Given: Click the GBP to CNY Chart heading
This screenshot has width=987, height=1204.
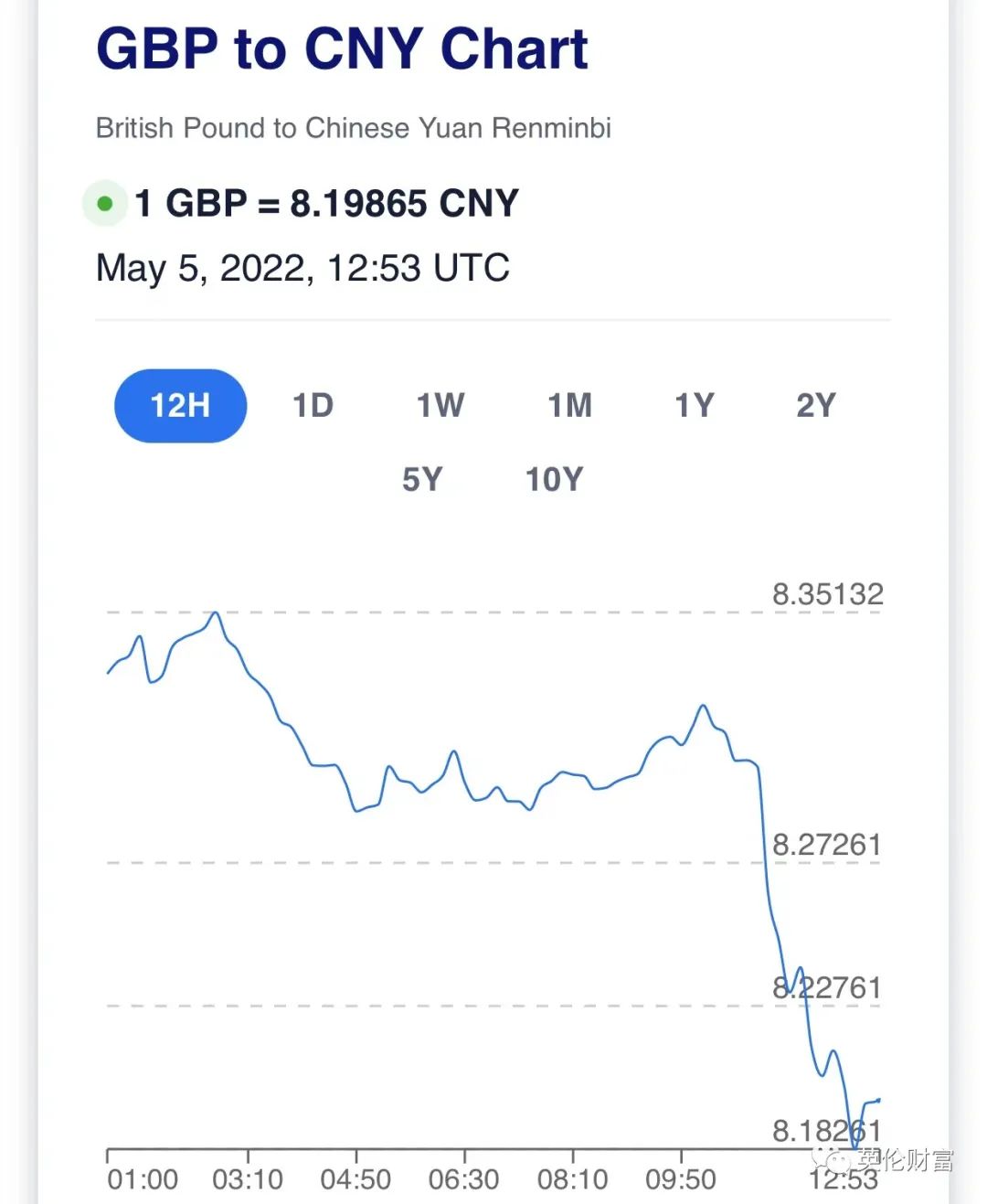Looking at the screenshot, I should 343,48.
